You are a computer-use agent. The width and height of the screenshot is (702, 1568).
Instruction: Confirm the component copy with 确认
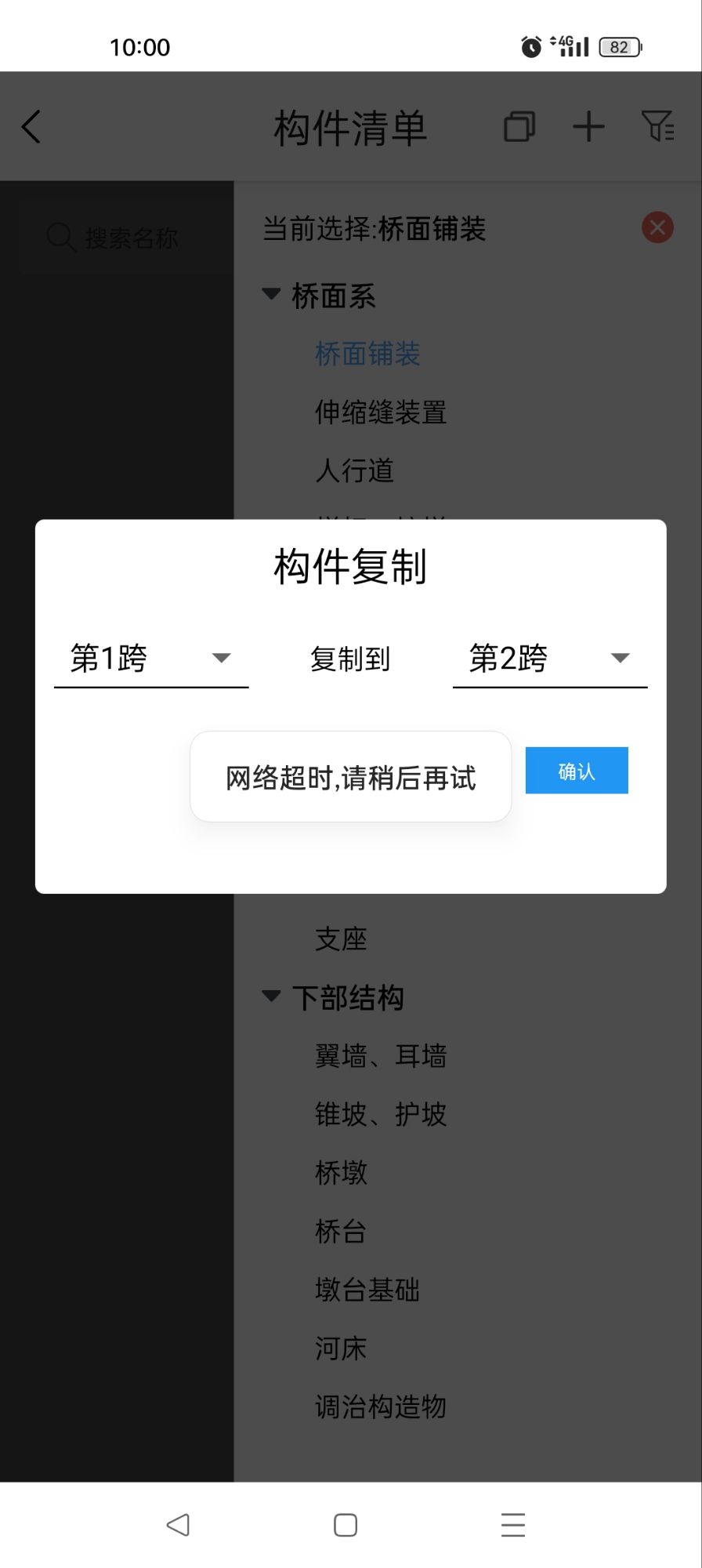576,771
